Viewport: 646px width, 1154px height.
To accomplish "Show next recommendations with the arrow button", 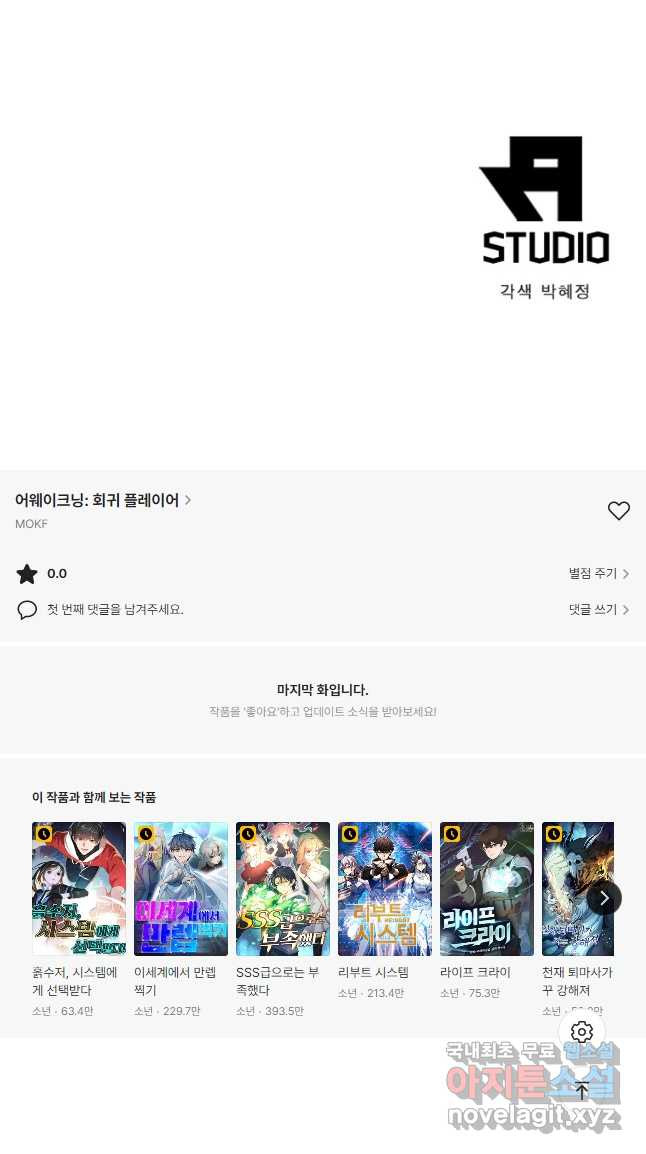I will 604,897.
